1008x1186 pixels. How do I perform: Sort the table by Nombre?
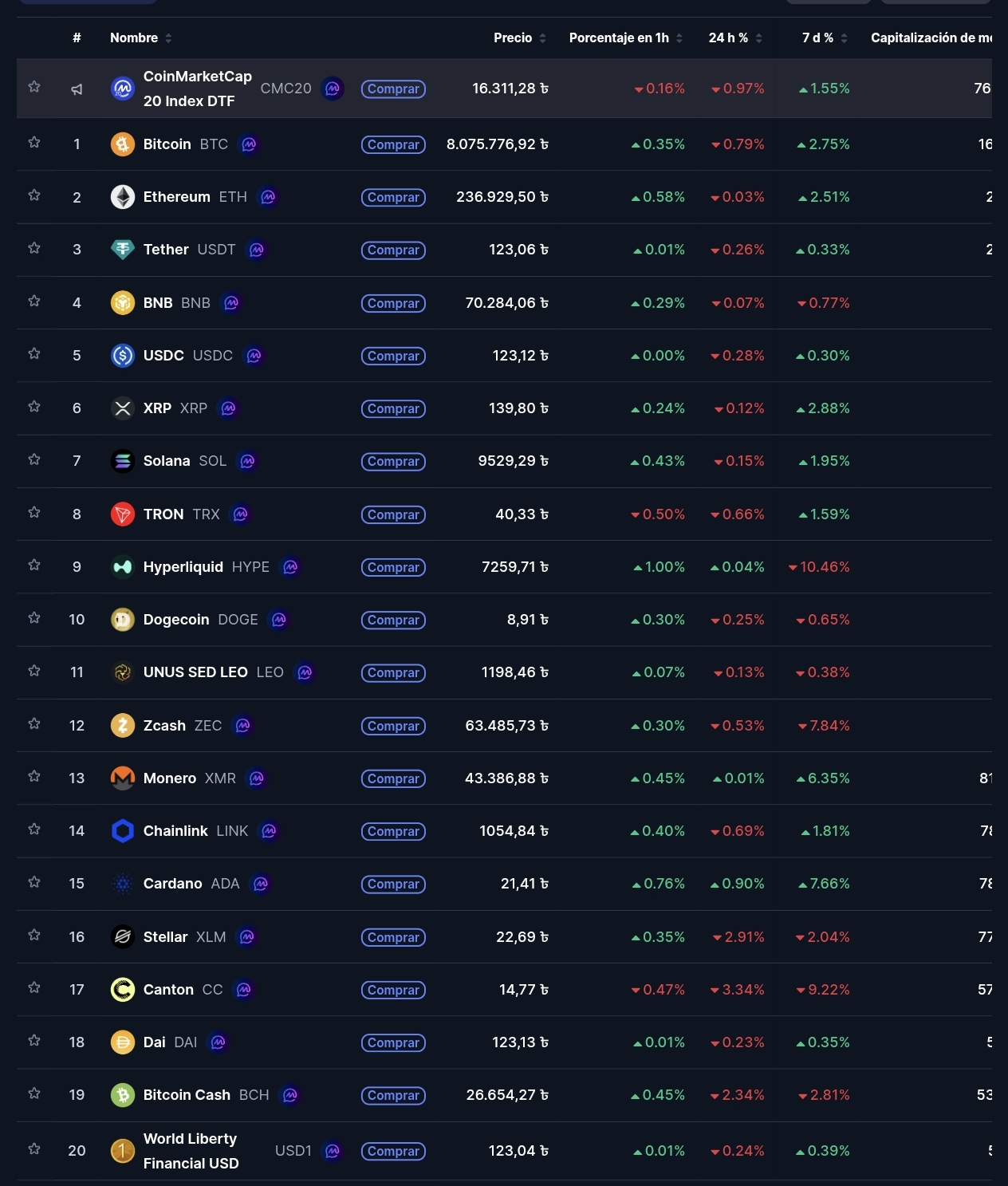140,37
